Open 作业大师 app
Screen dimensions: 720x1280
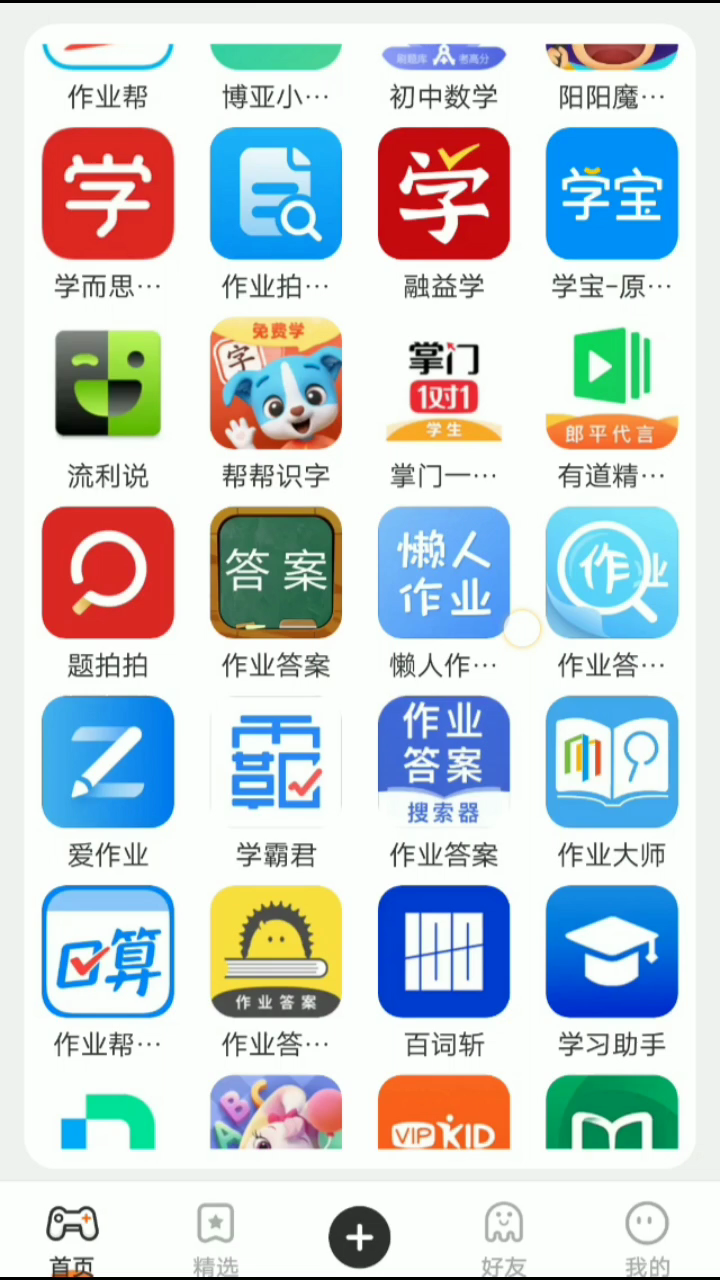pos(612,762)
